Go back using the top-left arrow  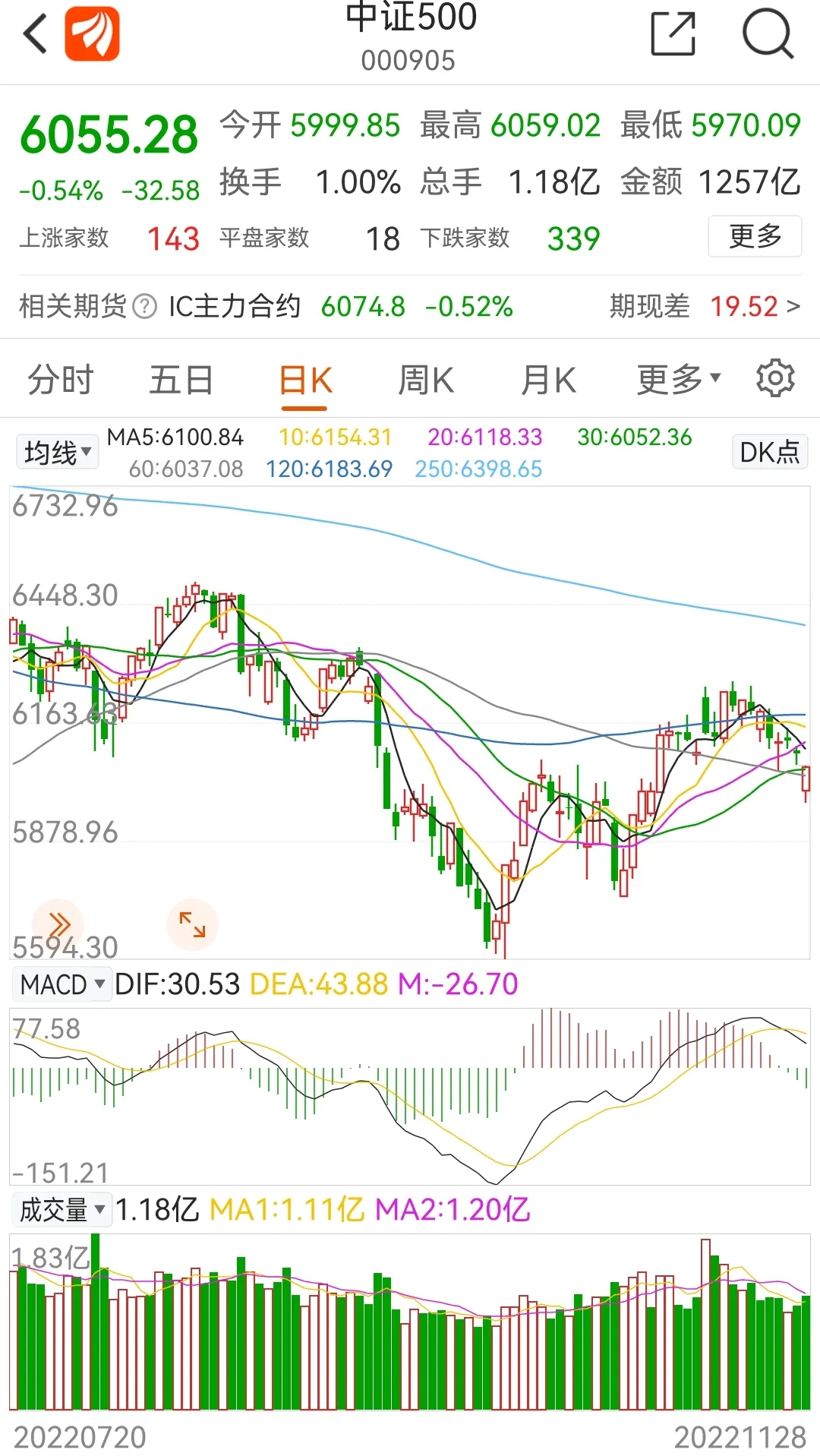tap(36, 34)
